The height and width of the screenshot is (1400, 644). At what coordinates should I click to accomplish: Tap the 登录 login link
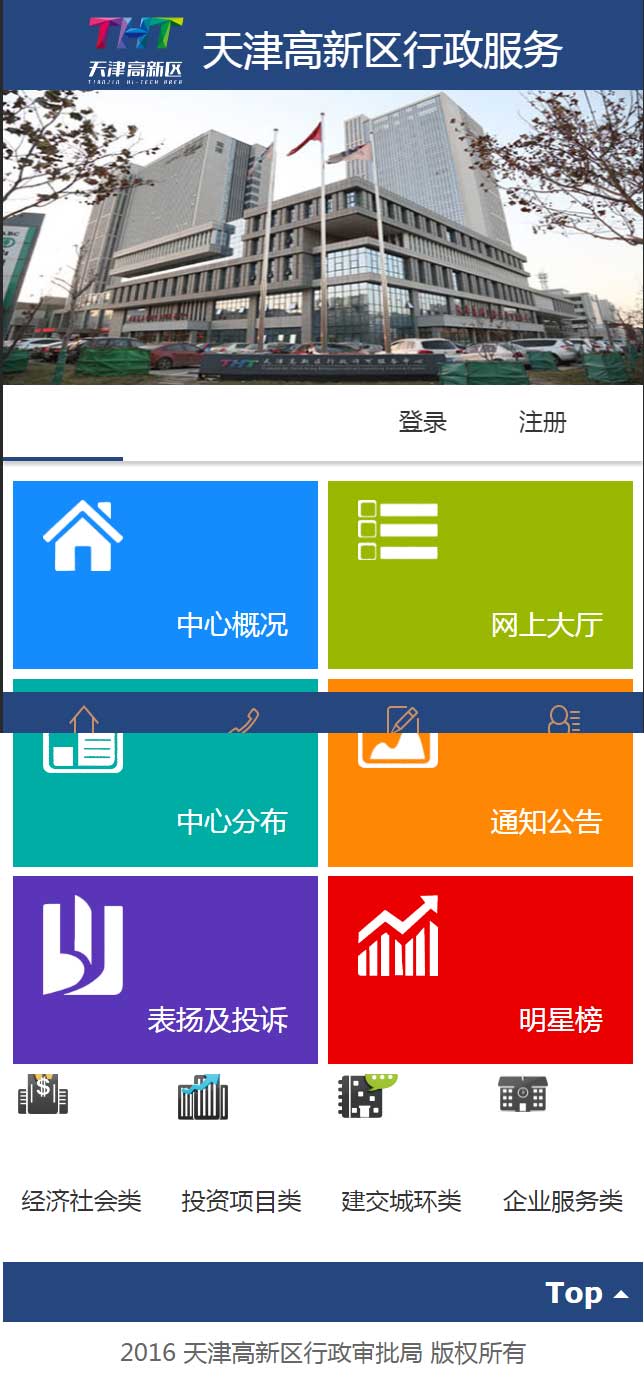[422, 422]
